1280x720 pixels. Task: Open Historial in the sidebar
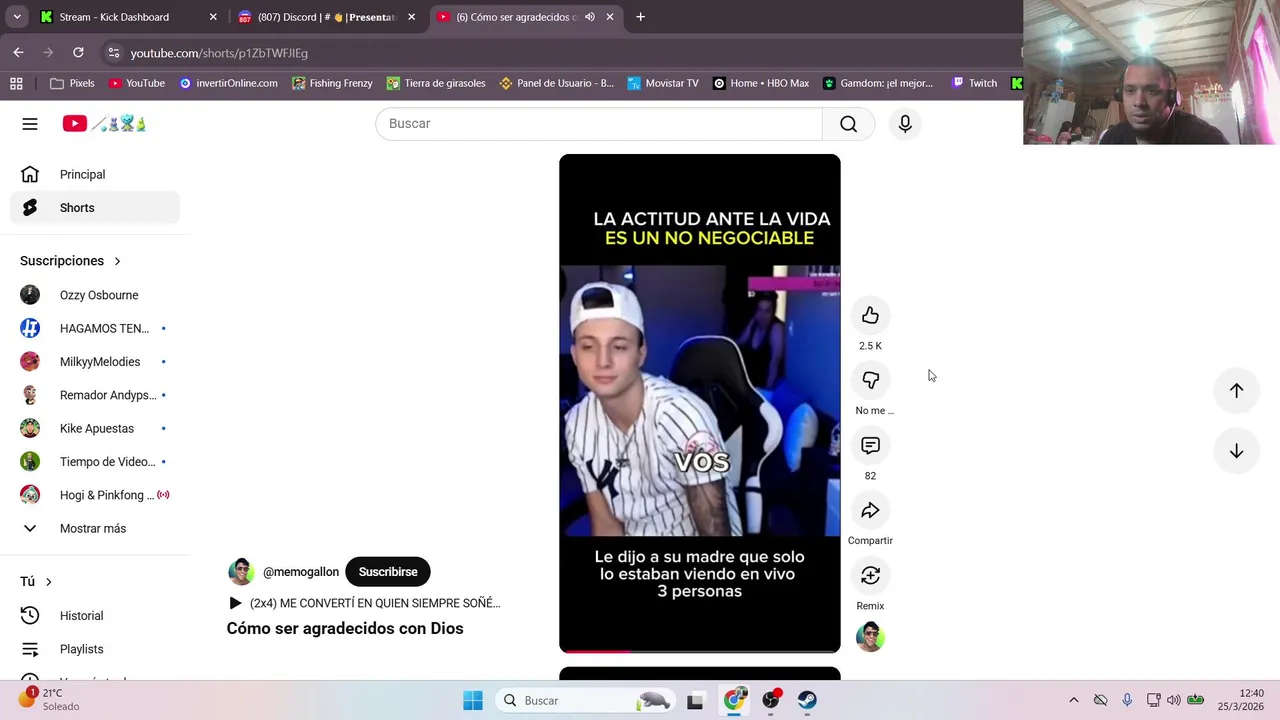click(x=81, y=616)
